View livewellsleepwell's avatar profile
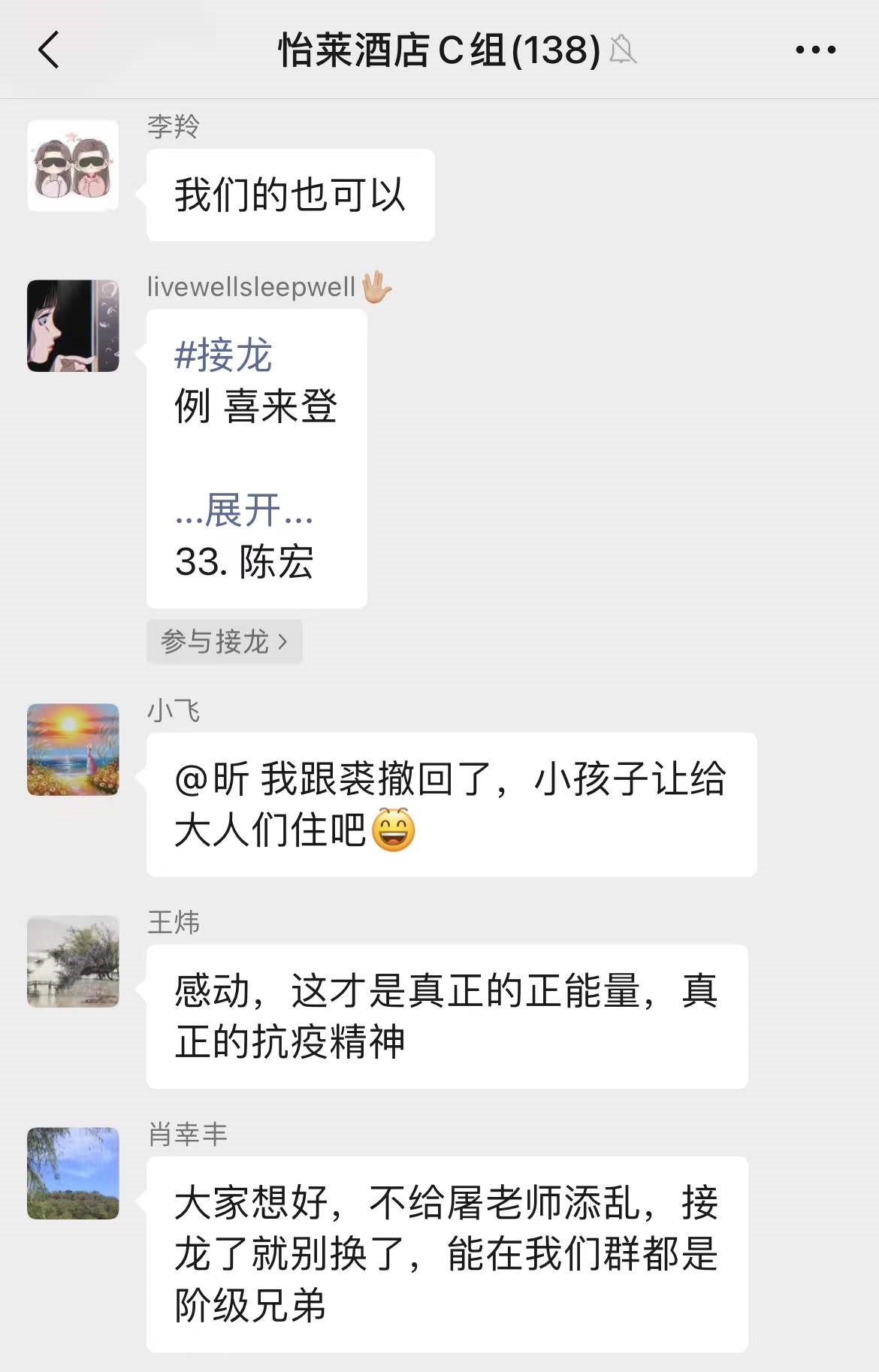 73,326
